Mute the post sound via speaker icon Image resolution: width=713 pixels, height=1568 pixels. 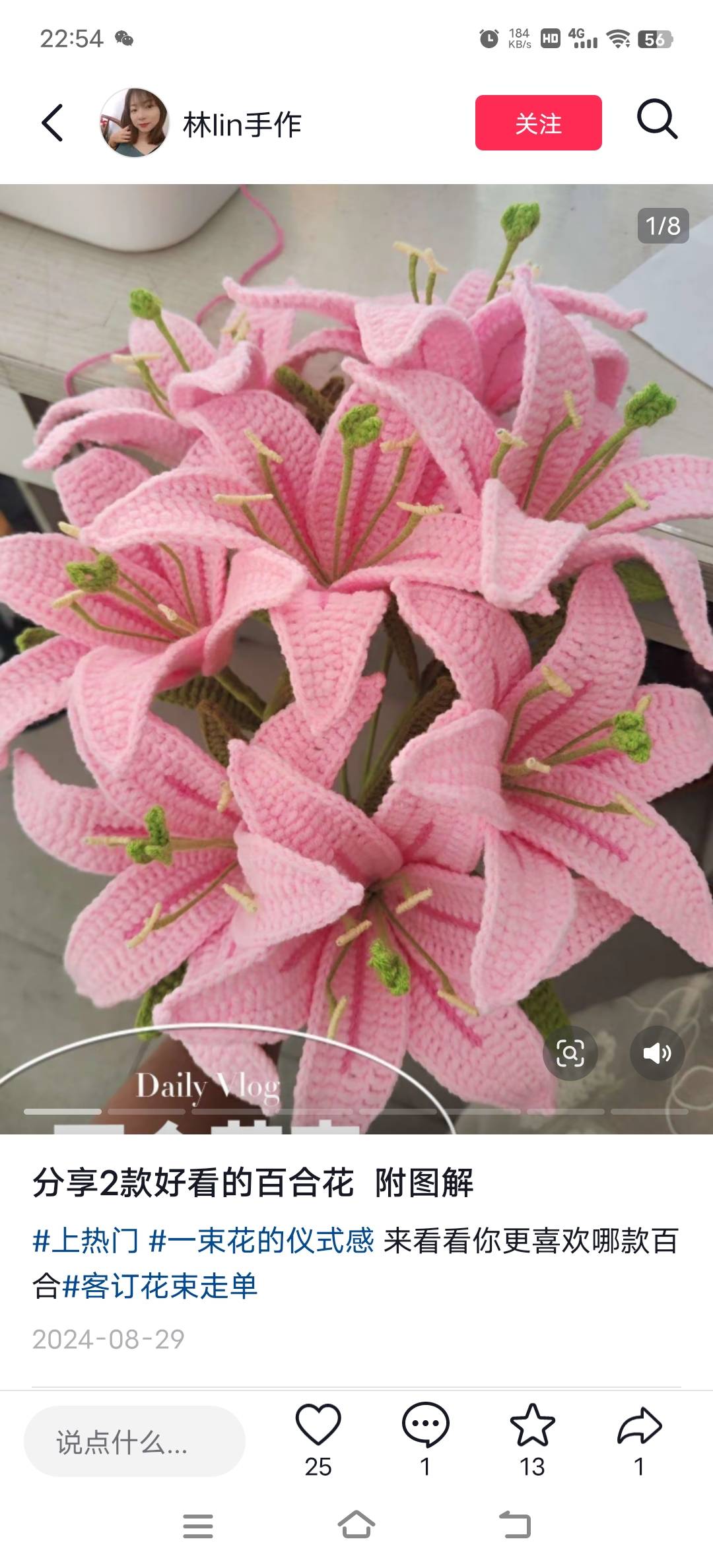[657, 1053]
